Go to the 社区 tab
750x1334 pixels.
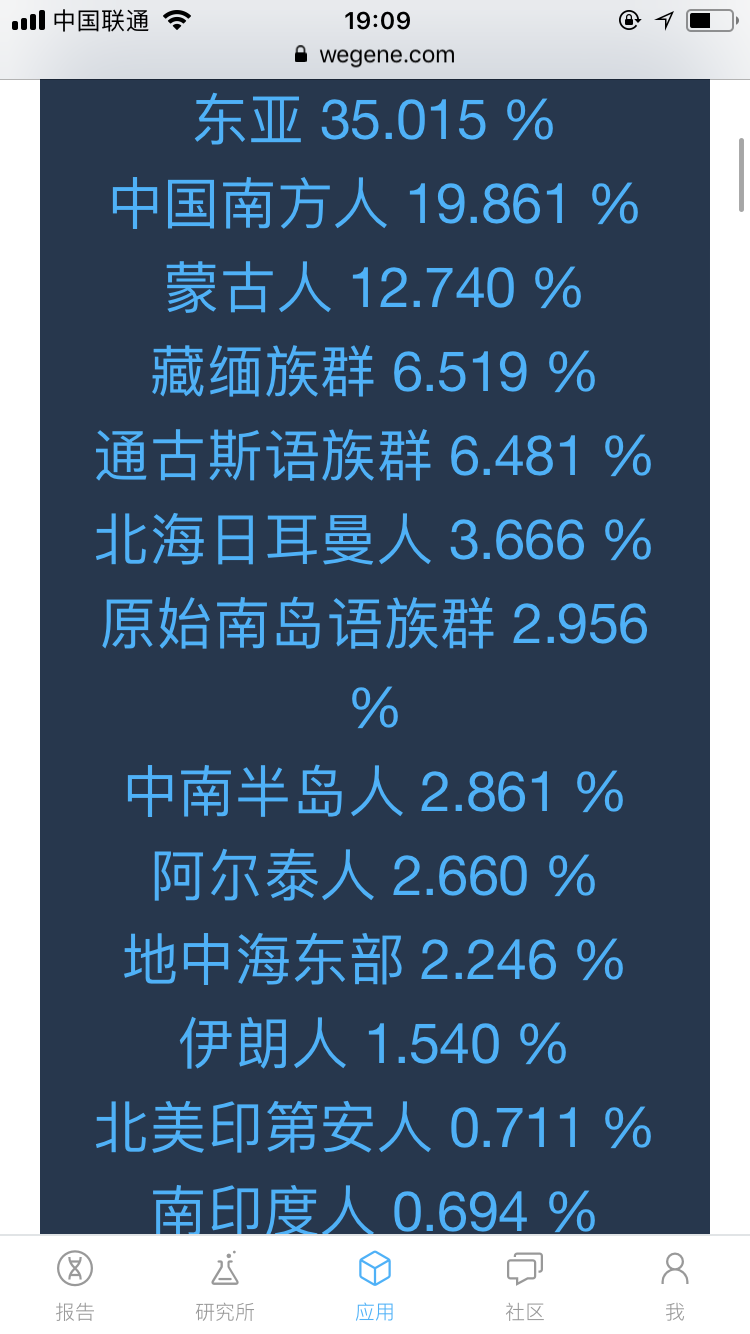(525, 1285)
